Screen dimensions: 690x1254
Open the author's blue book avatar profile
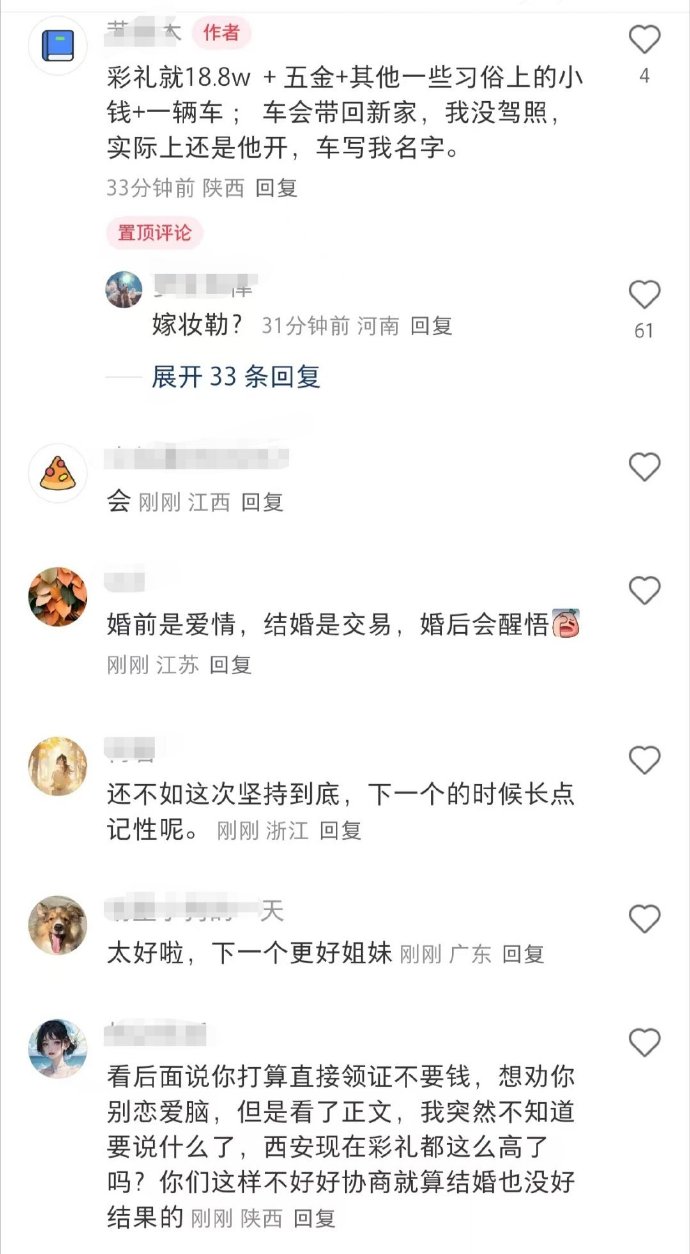click(58, 45)
